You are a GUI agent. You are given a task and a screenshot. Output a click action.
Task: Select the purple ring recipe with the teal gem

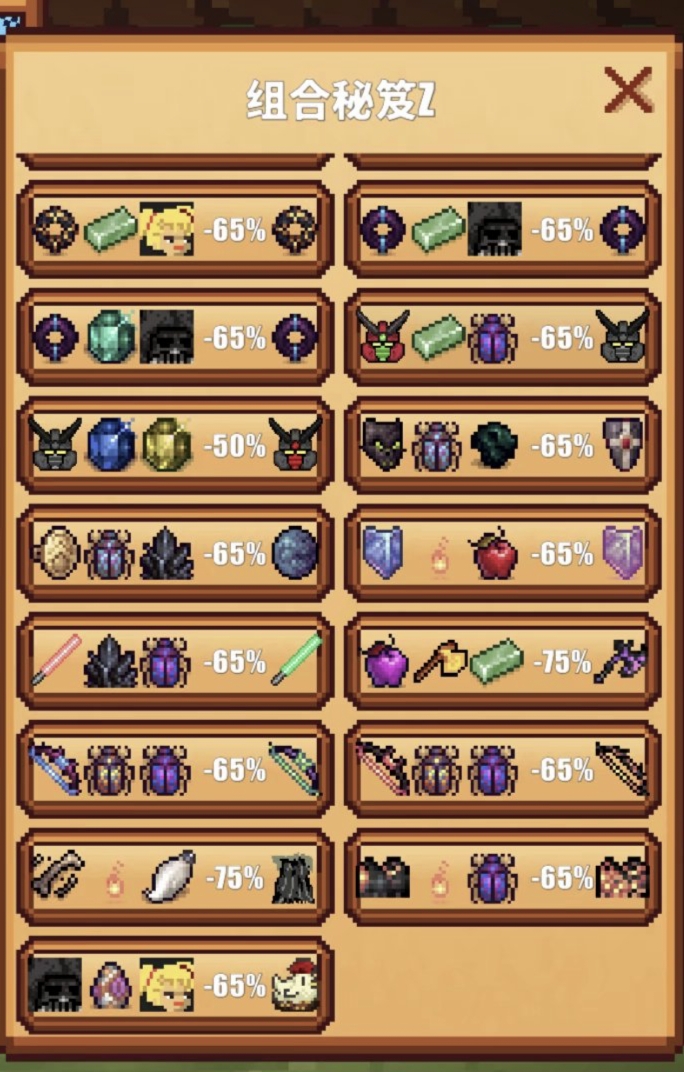tap(176, 337)
